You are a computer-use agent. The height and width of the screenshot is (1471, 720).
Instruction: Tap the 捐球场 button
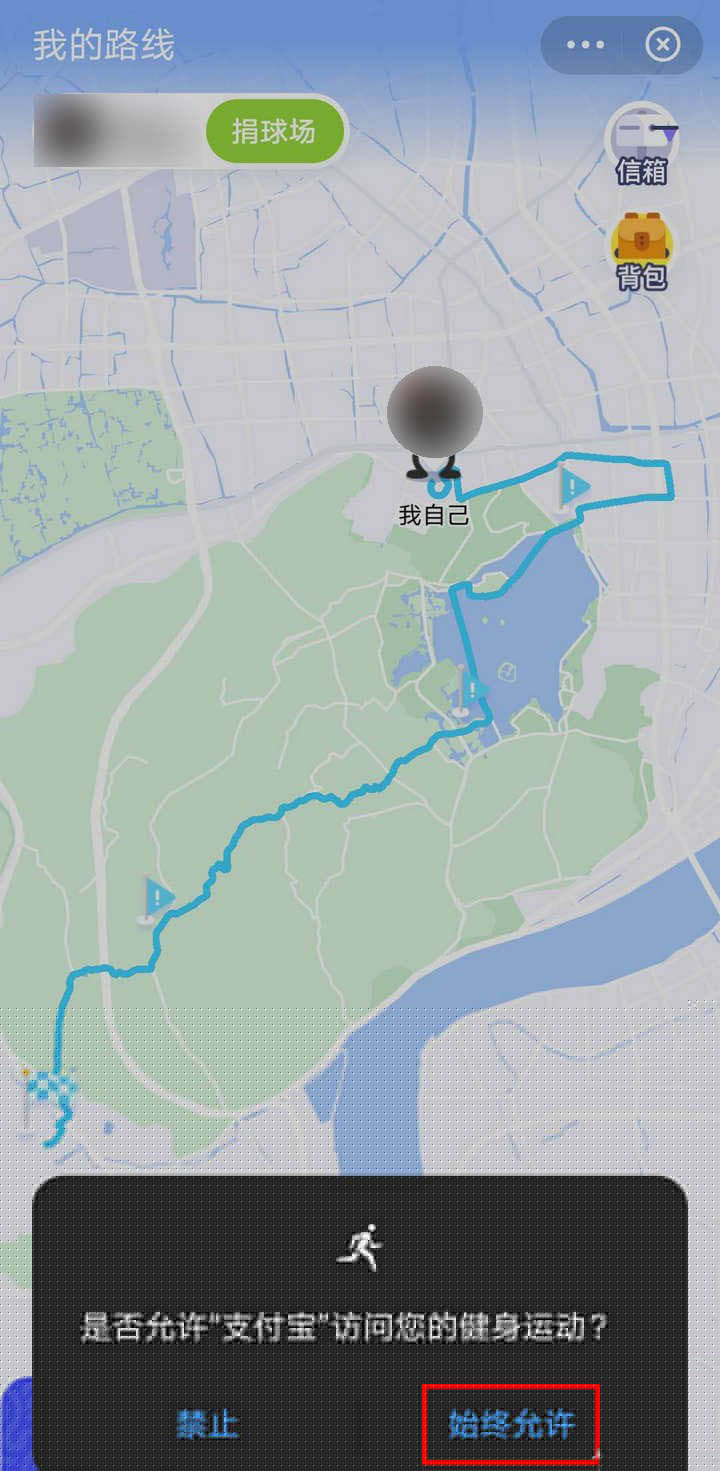274,131
